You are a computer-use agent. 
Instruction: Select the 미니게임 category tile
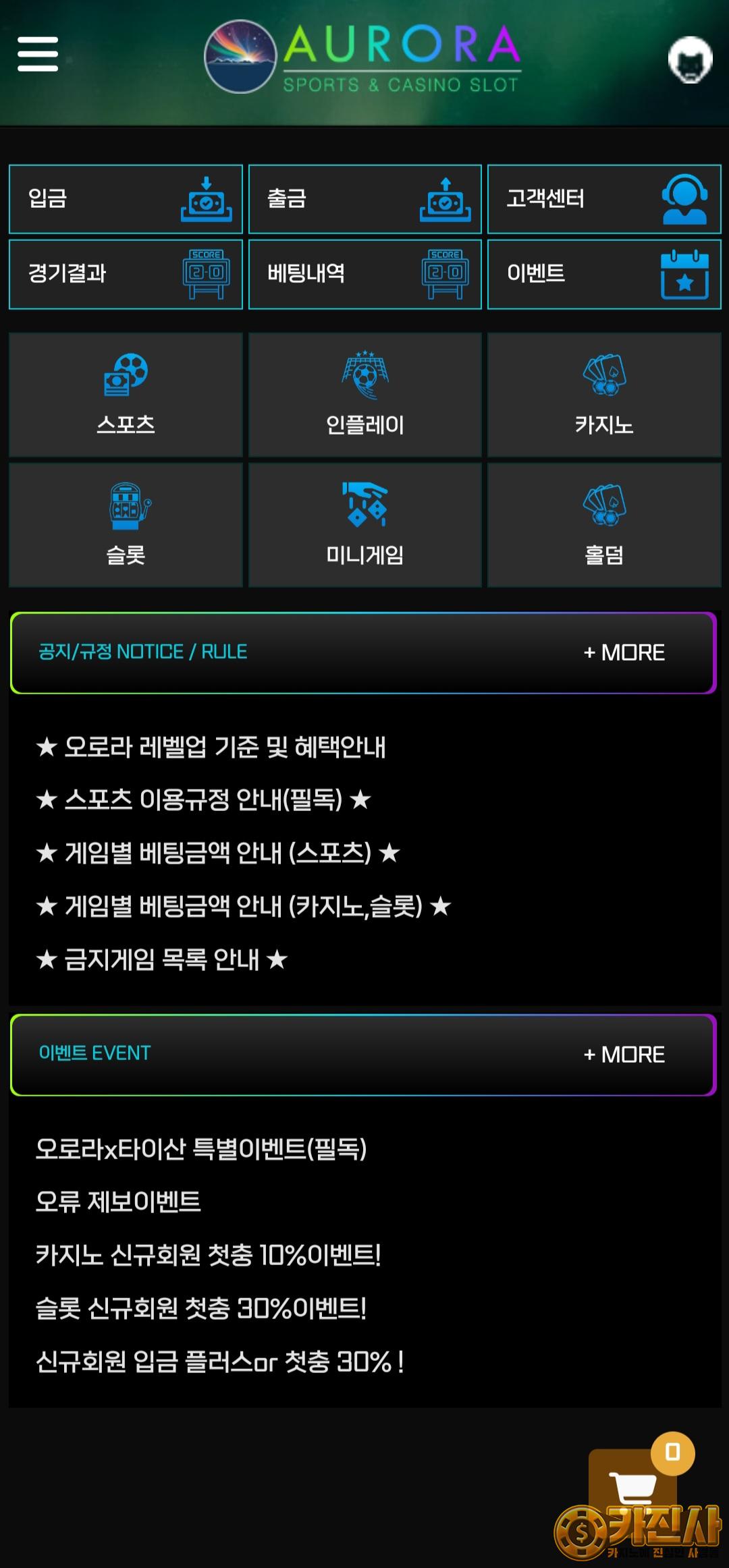[364, 525]
